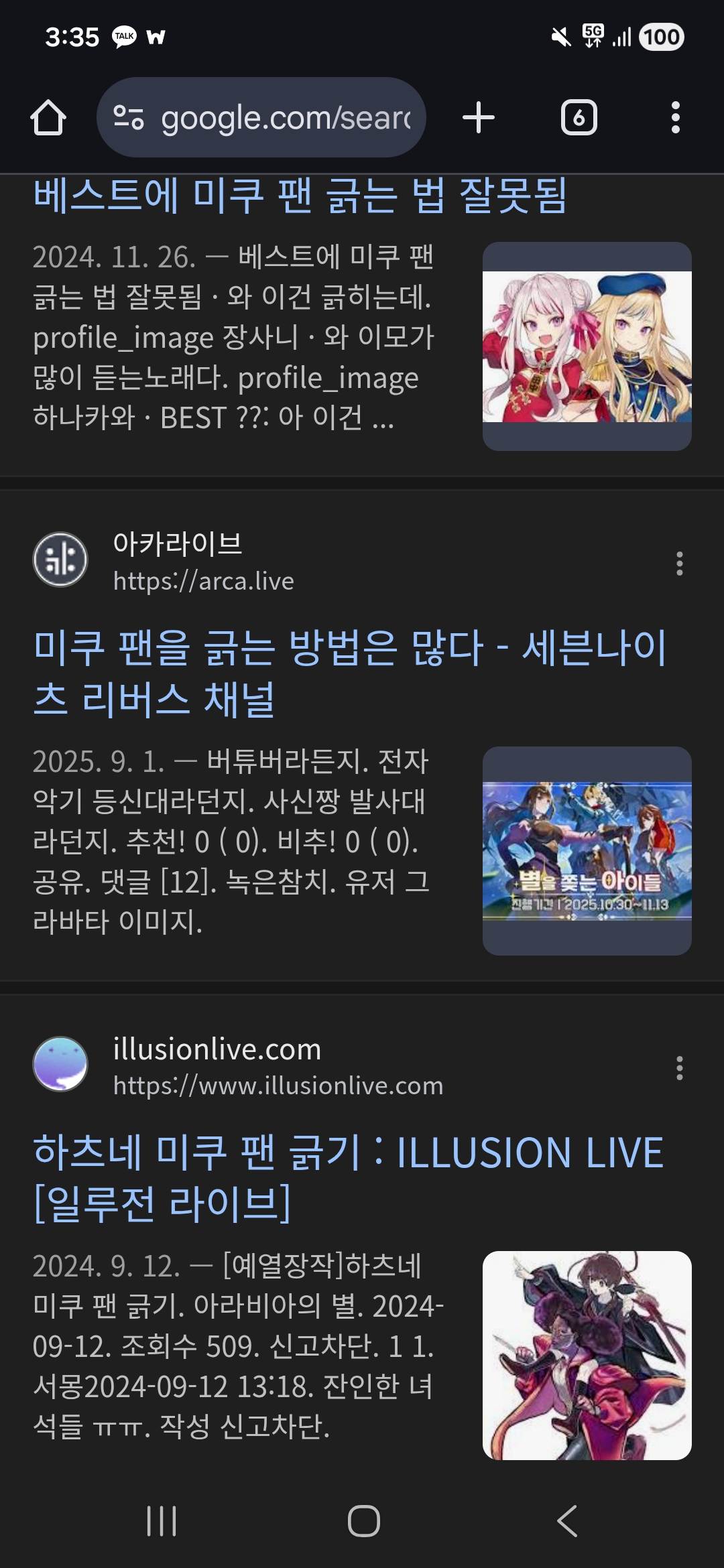Tap the '별을 쫓는 아이들' banner thumbnail

click(587, 851)
